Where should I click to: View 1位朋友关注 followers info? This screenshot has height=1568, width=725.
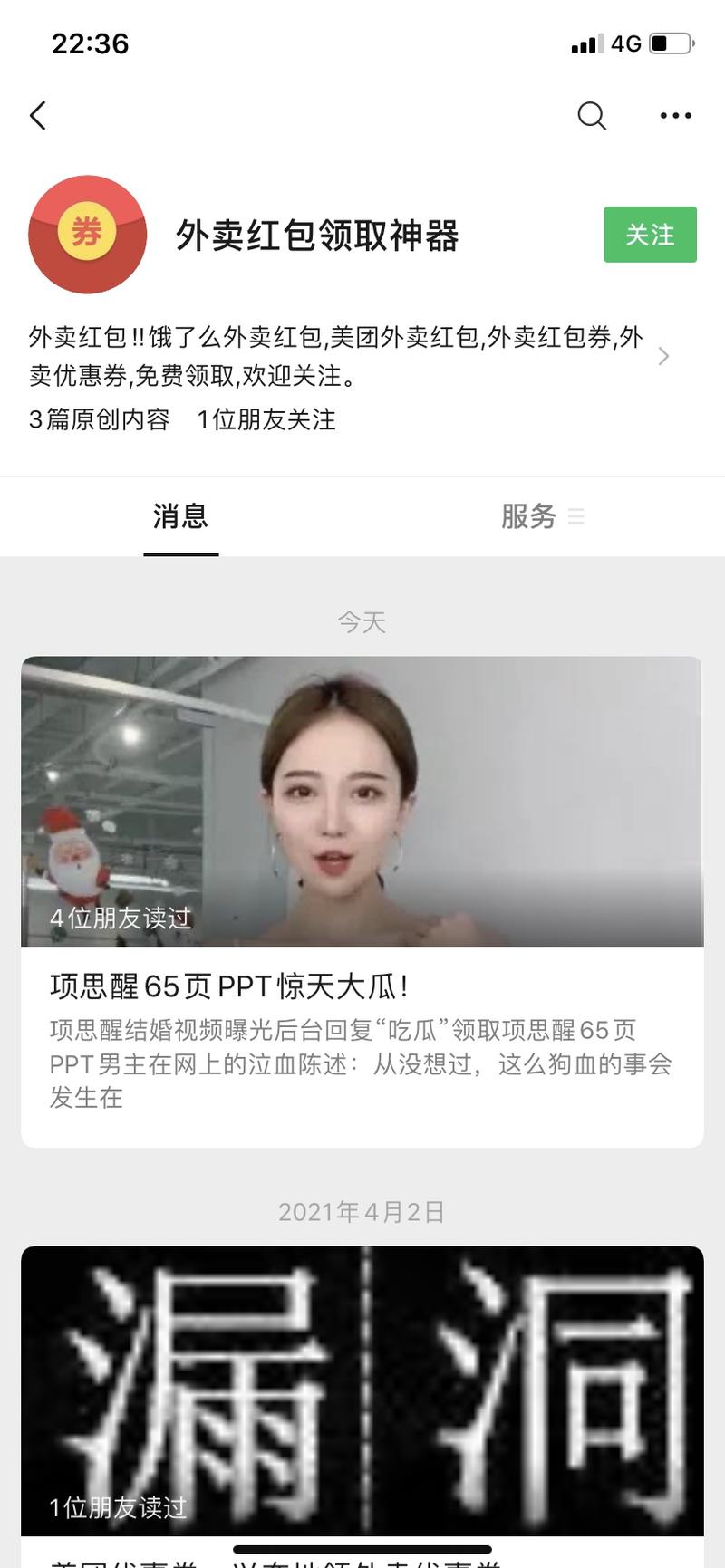266,420
